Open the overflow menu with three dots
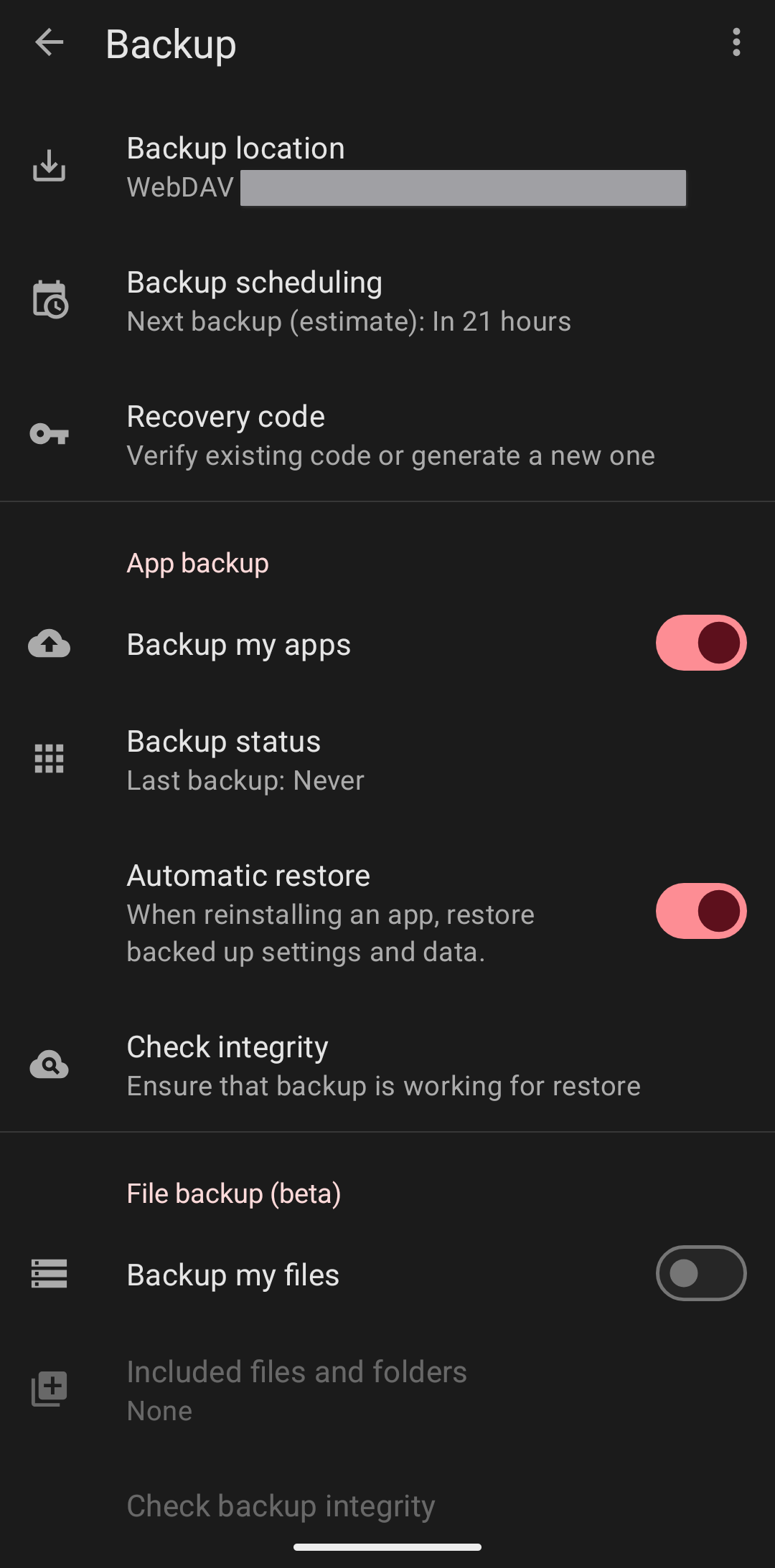Image resolution: width=775 pixels, height=1568 pixels. coord(736,43)
